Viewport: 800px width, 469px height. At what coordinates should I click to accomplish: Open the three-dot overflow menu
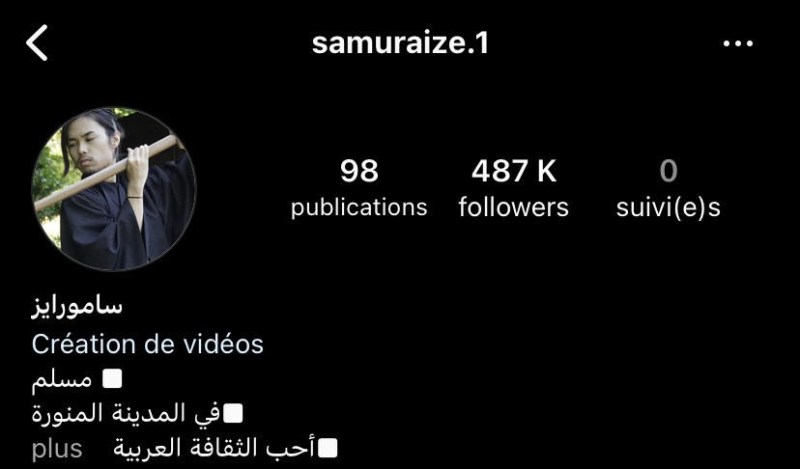click(737, 44)
